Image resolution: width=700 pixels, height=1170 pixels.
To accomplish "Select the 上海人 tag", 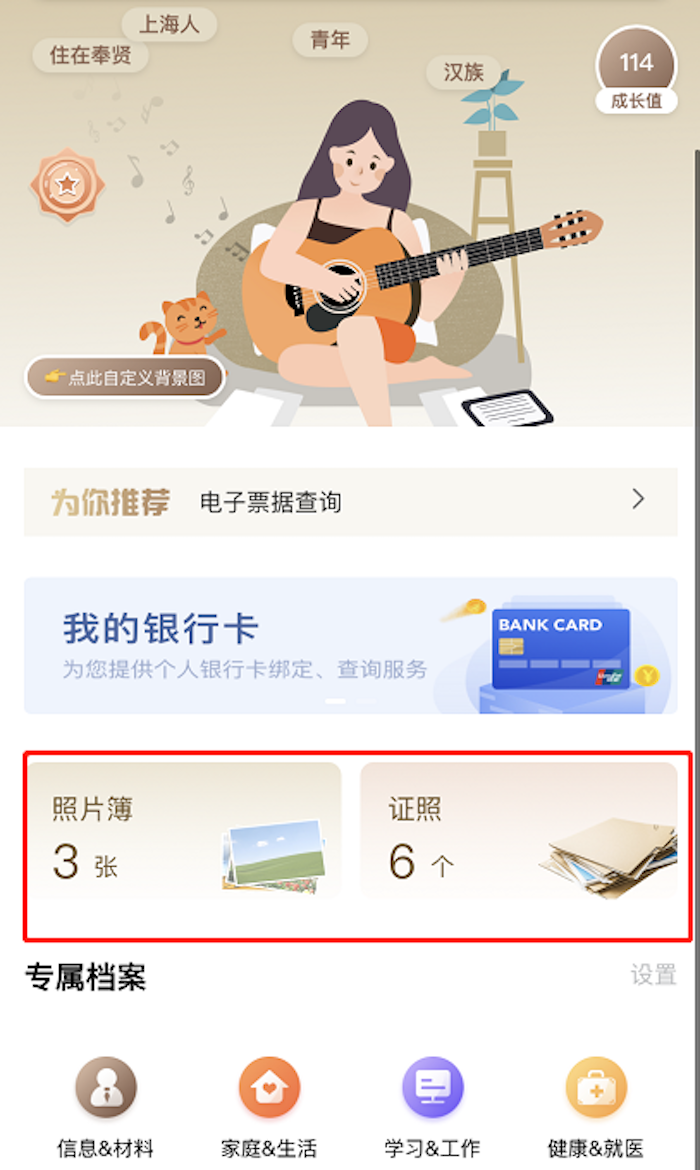I will coord(169,24).
